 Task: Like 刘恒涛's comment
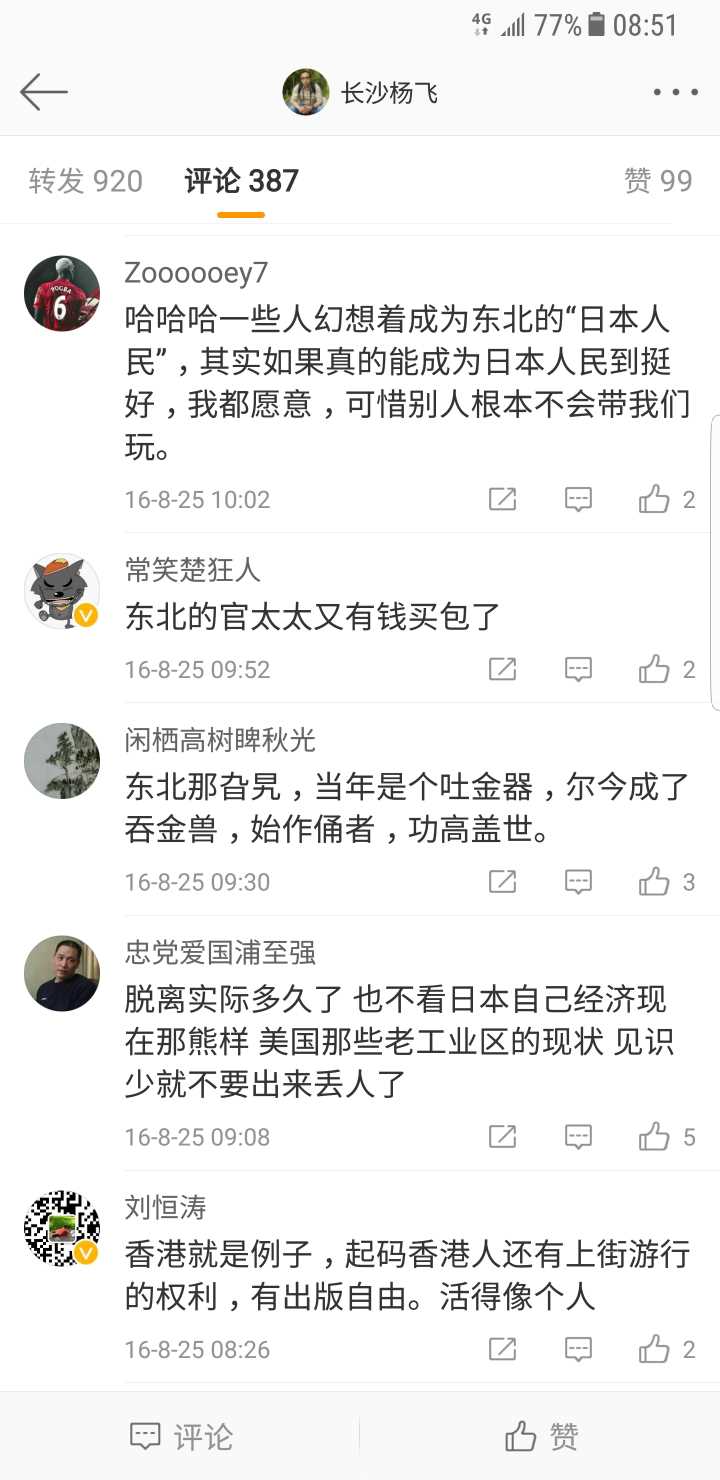click(x=655, y=1350)
